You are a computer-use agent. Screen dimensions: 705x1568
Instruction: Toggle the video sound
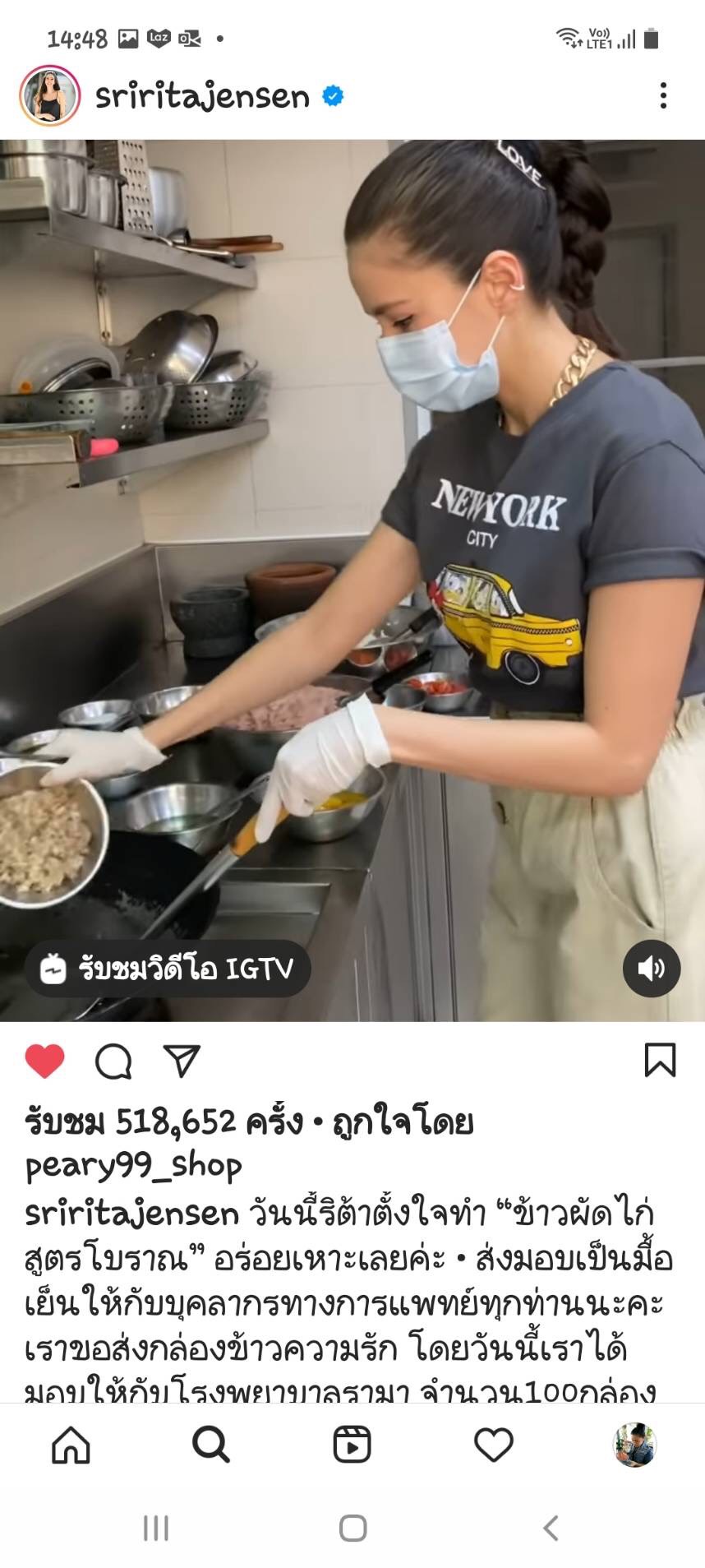[x=652, y=969]
